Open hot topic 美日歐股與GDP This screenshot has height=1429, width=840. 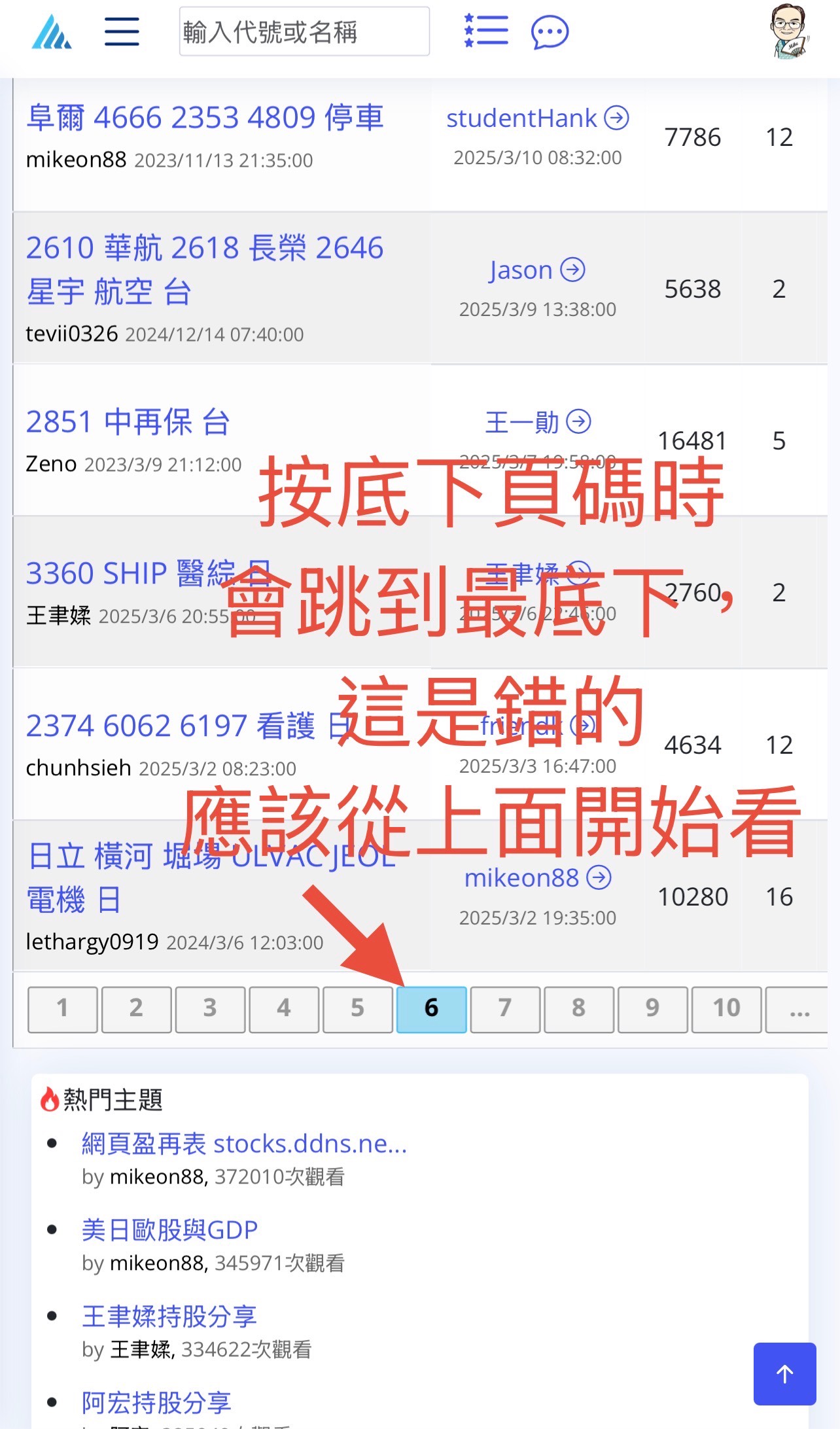pyautogui.click(x=169, y=1230)
